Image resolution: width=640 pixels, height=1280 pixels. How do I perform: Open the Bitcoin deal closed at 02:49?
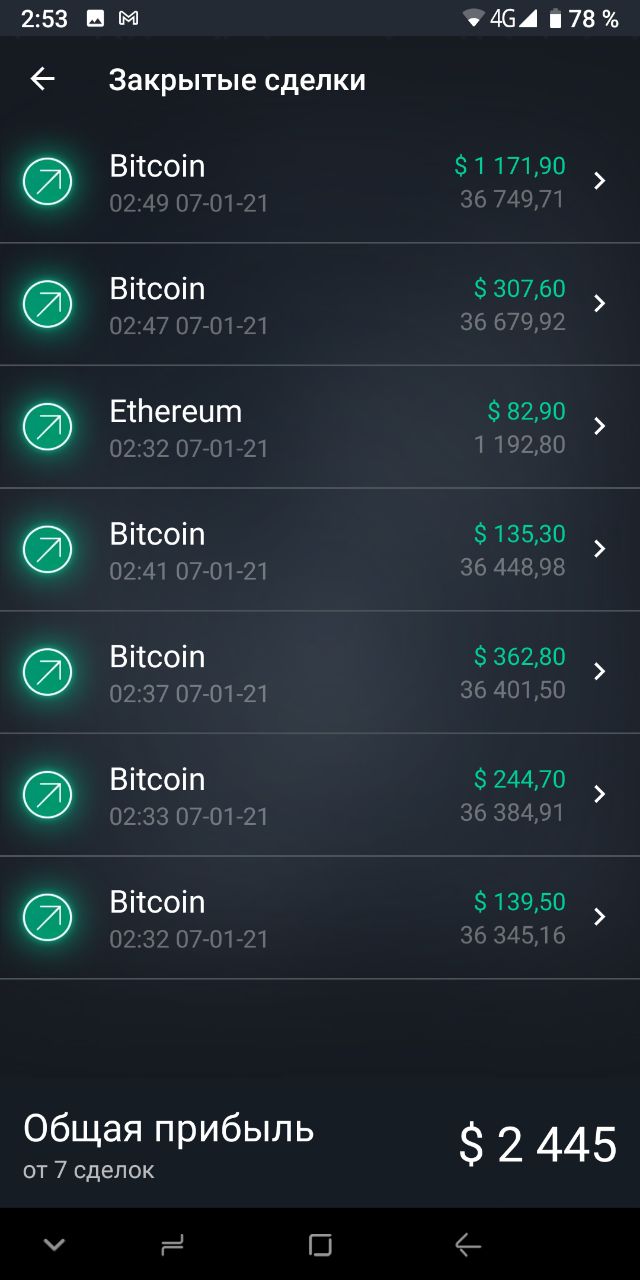pos(320,182)
